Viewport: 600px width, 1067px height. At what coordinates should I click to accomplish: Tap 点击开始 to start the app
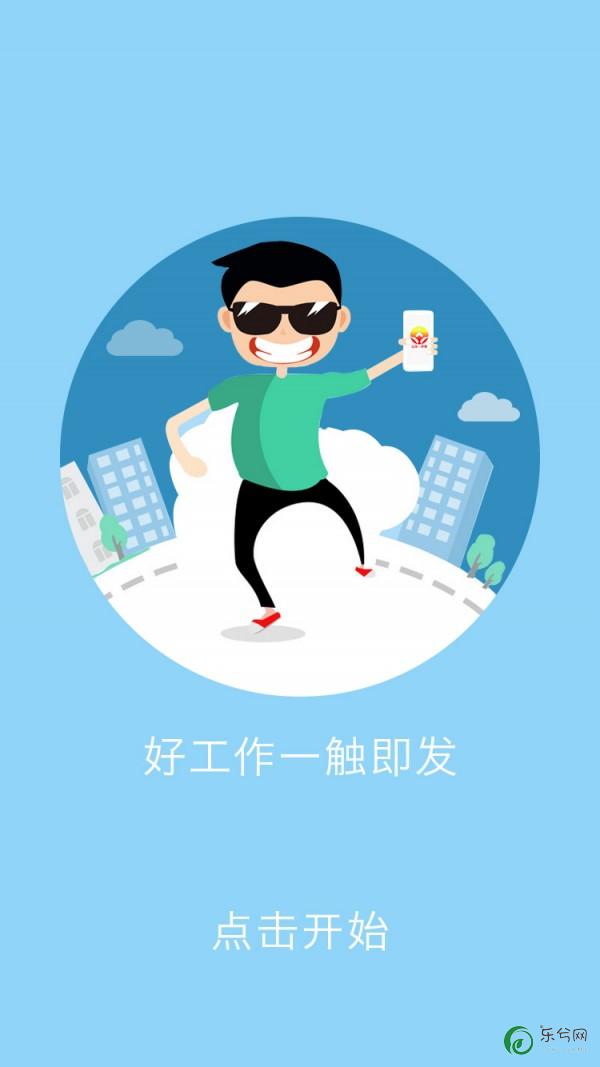(300, 932)
